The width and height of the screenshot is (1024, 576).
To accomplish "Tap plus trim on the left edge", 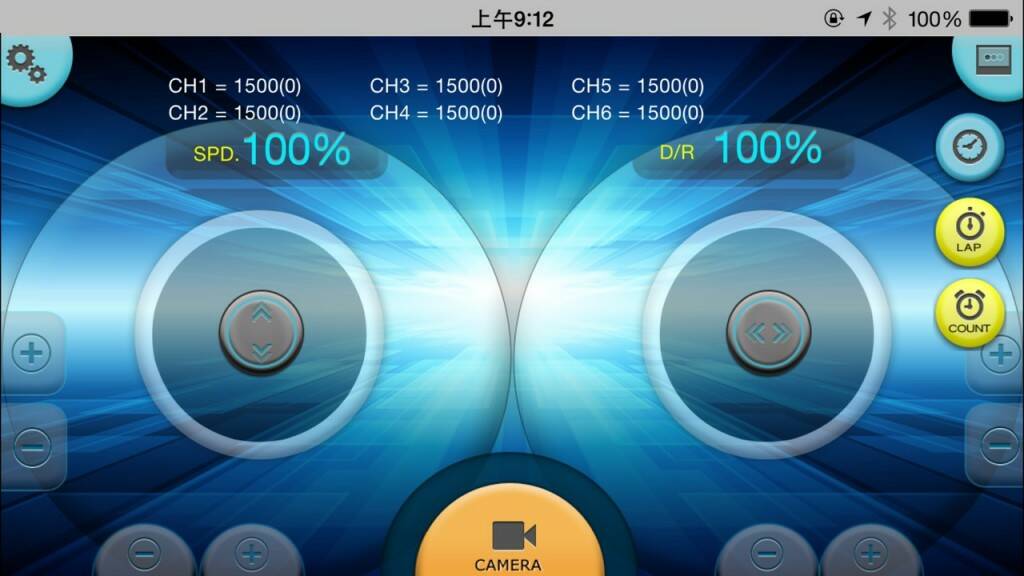I will tap(32, 354).
